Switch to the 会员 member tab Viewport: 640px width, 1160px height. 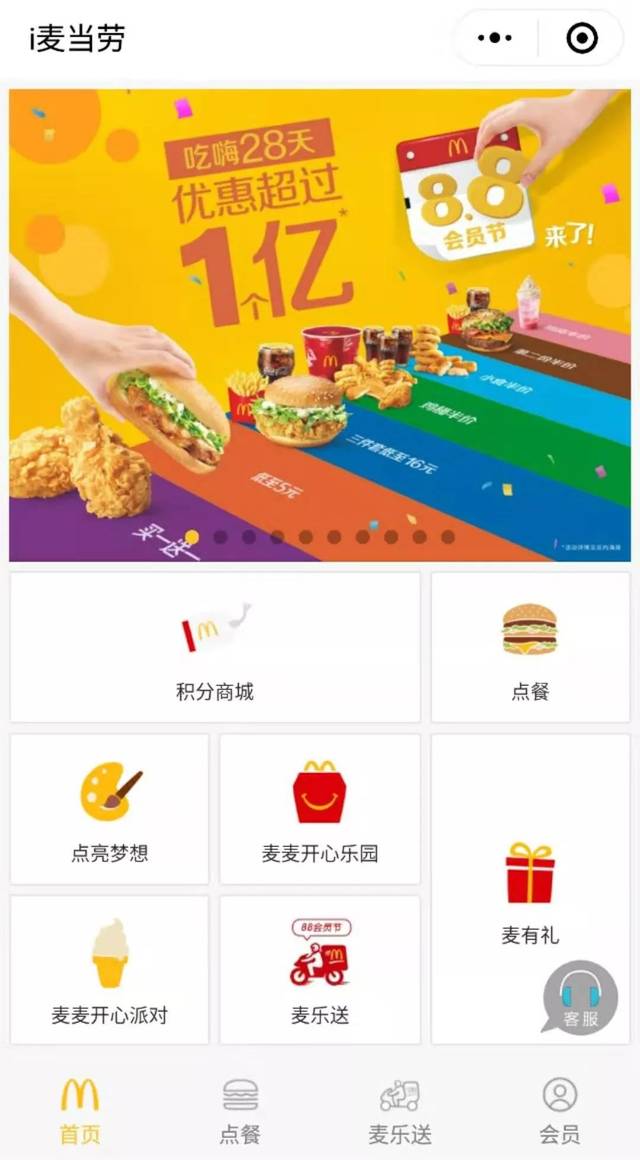click(x=560, y=1110)
